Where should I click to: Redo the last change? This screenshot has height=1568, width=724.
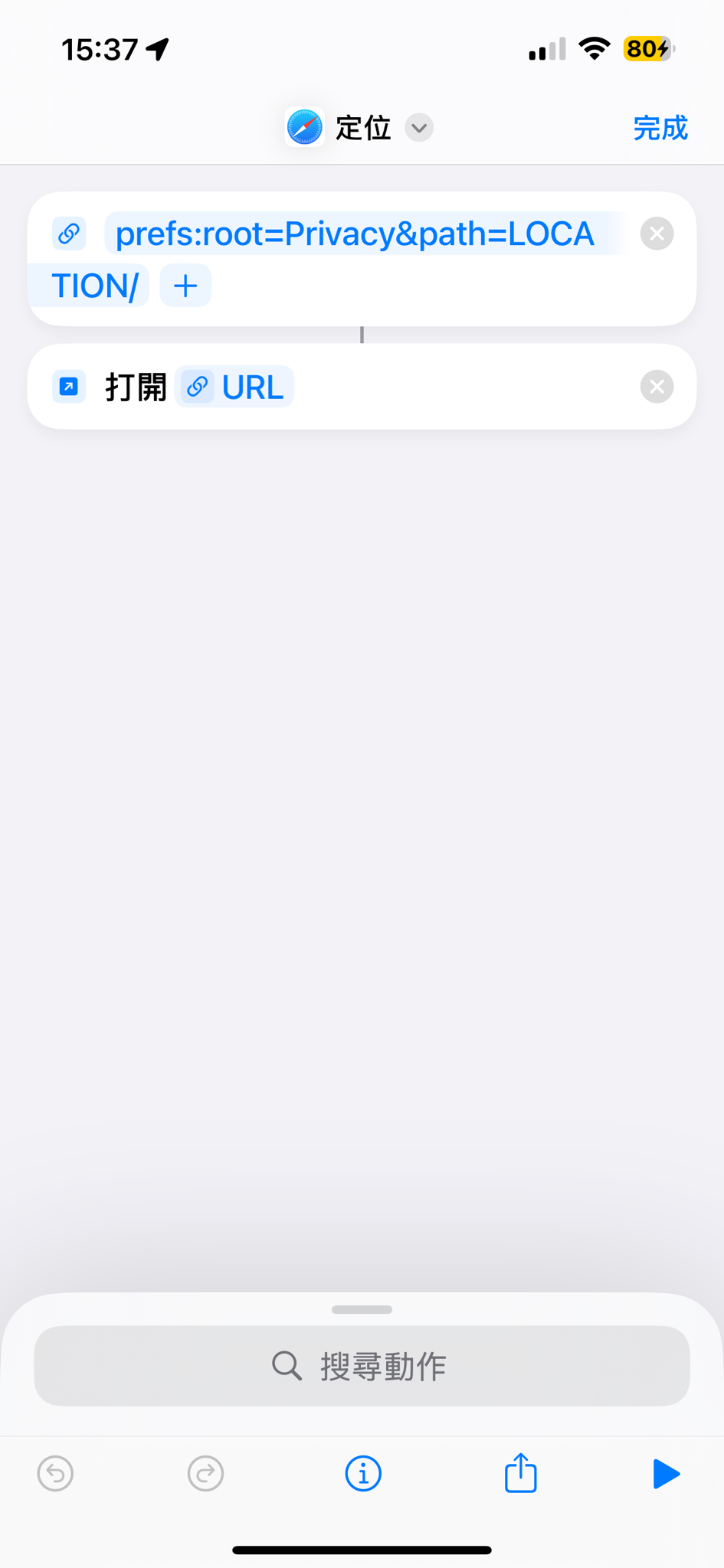(205, 1474)
